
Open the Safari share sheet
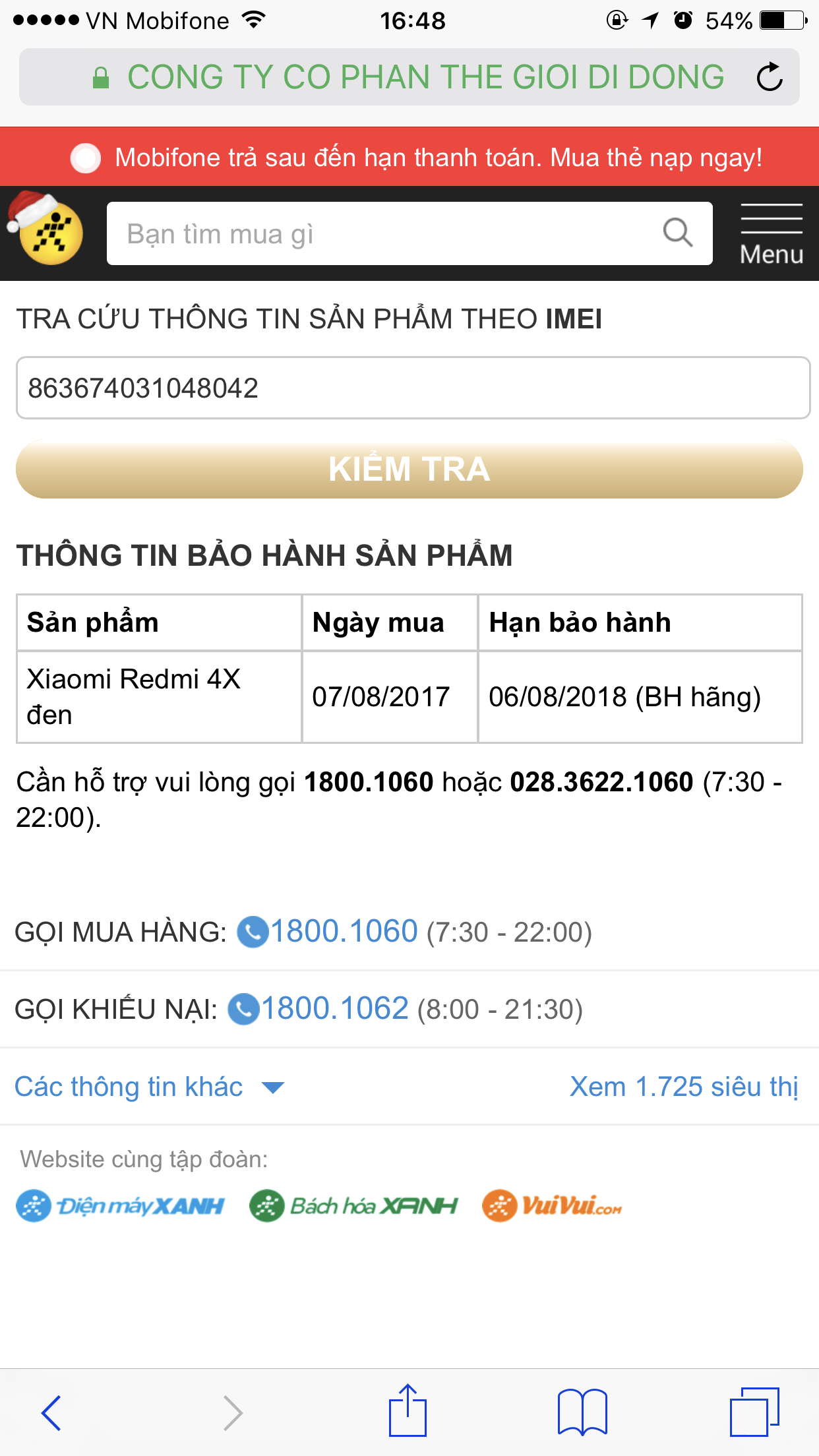tap(408, 1410)
